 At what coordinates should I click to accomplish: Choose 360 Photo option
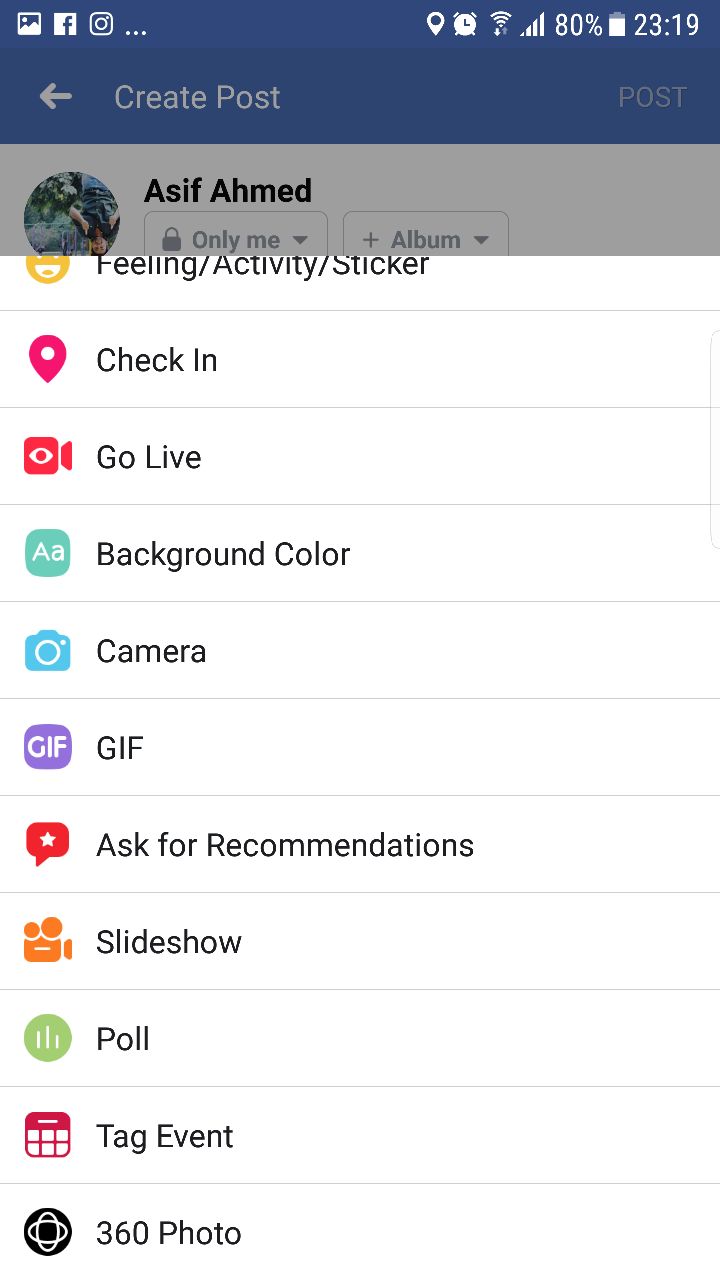click(x=360, y=1232)
